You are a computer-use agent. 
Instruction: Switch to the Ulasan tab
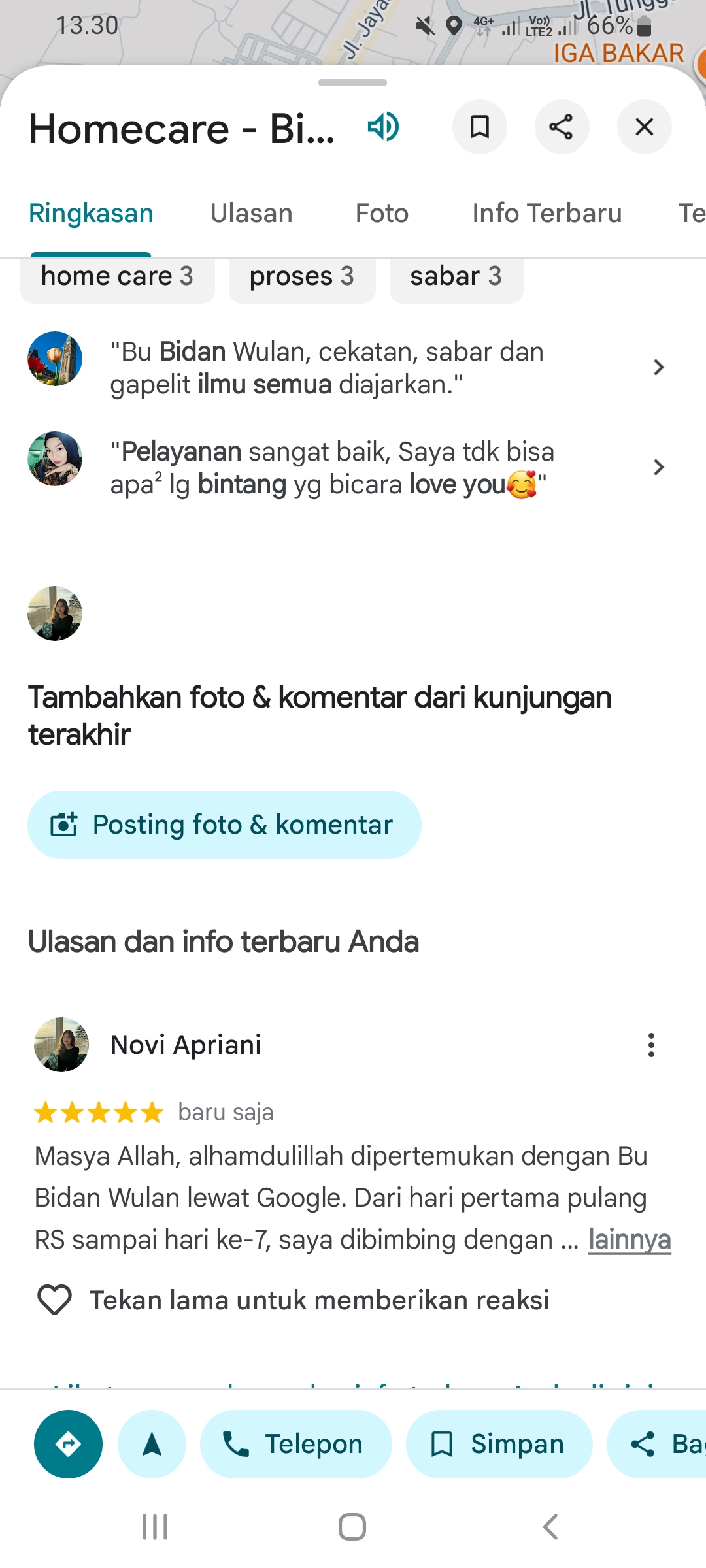click(x=251, y=214)
